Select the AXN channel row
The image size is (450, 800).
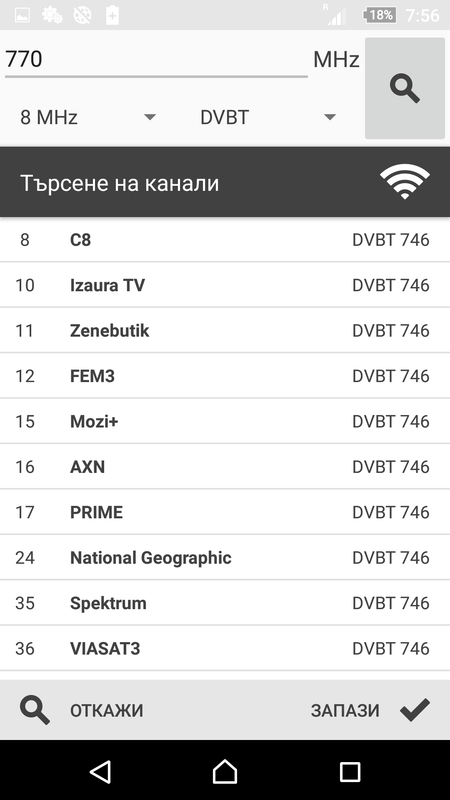(x=225, y=467)
